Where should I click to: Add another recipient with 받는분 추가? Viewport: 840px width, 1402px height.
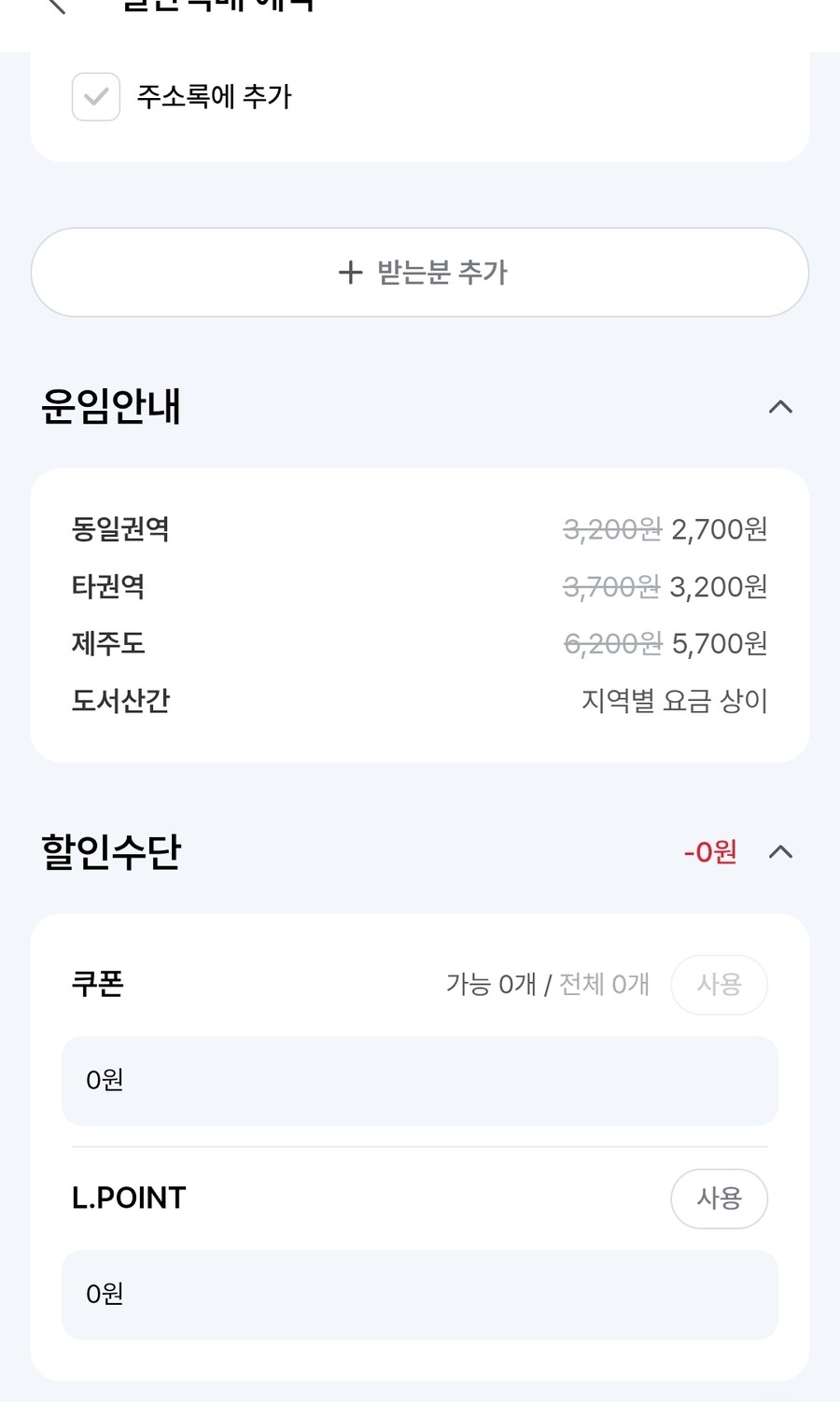[x=420, y=273]
